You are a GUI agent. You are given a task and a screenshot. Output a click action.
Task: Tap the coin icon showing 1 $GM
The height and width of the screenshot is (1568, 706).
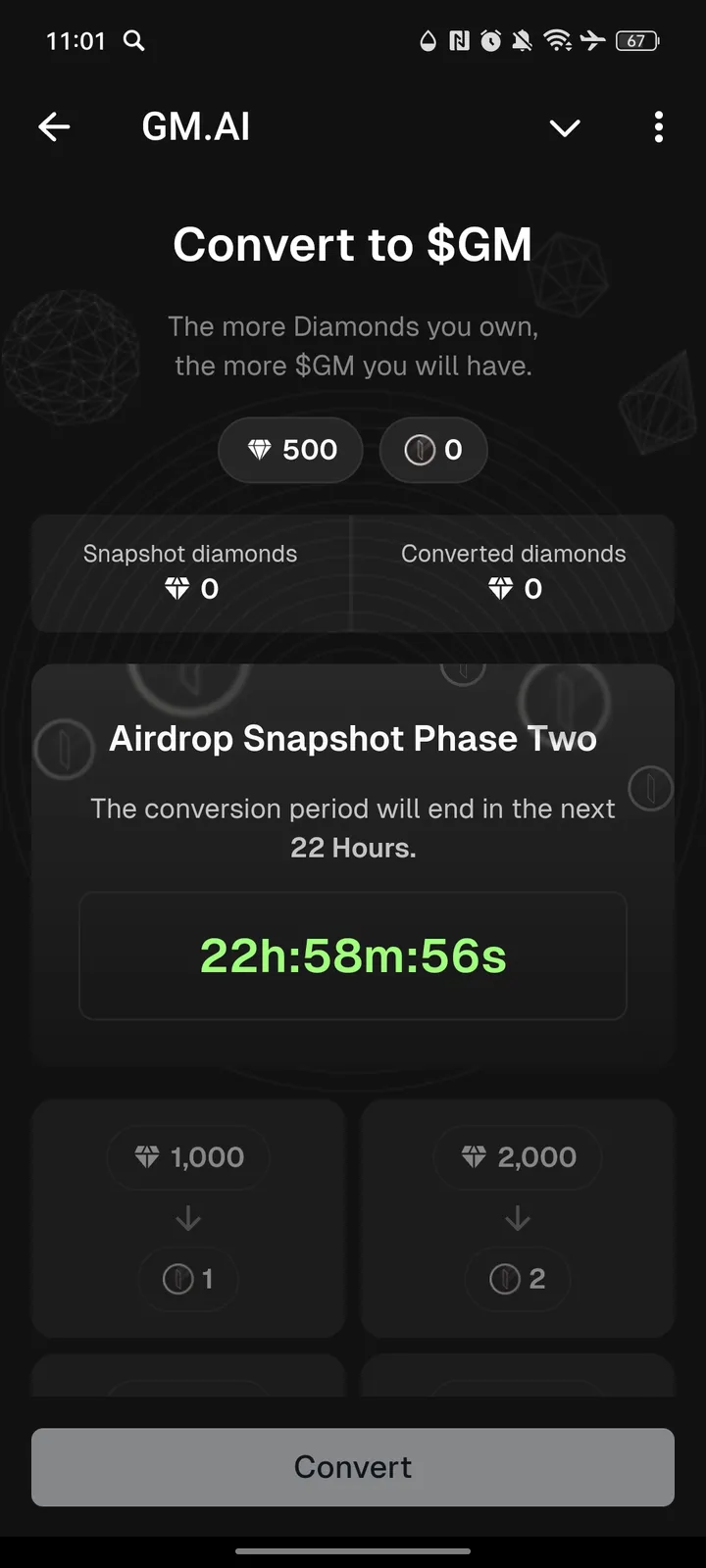[x=188, y=1279]
